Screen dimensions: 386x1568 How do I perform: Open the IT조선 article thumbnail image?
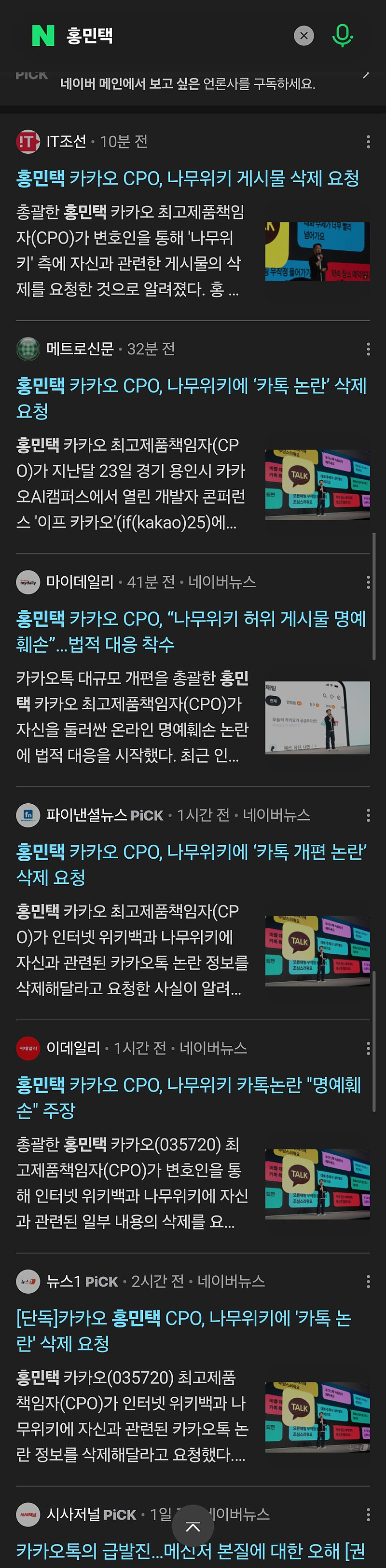pos(317,251)
